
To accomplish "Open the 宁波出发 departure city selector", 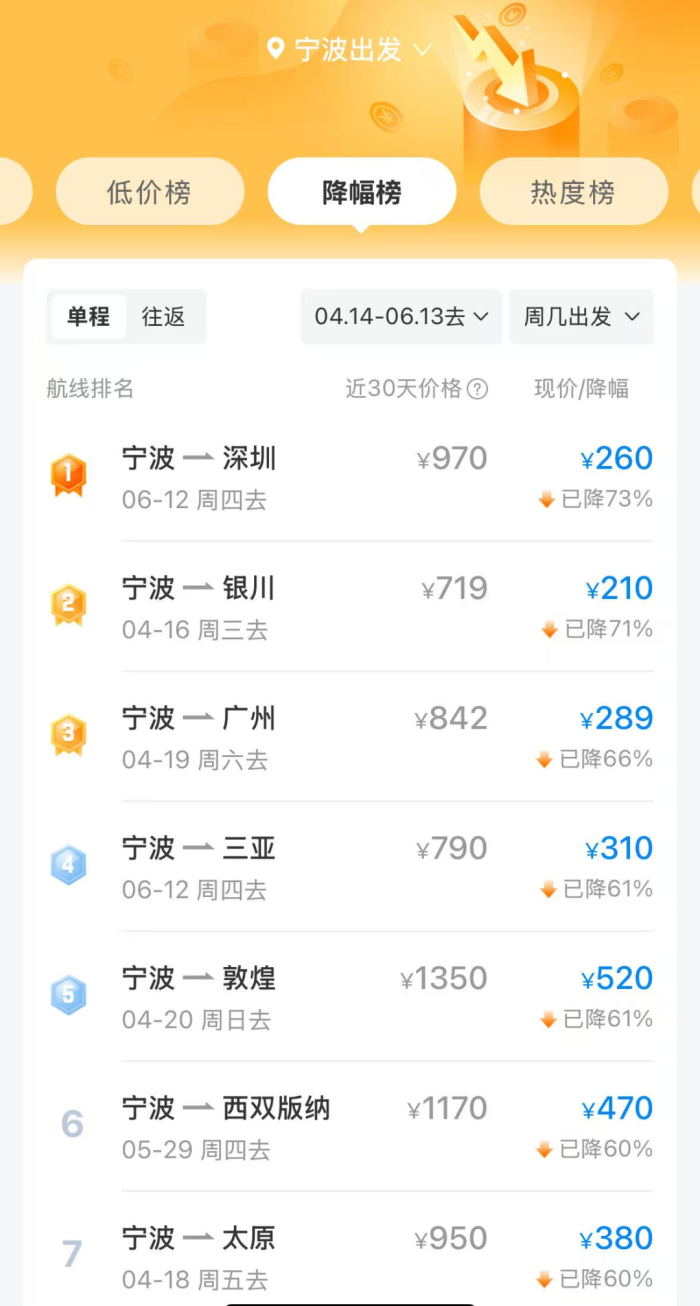I will [348, 49].
